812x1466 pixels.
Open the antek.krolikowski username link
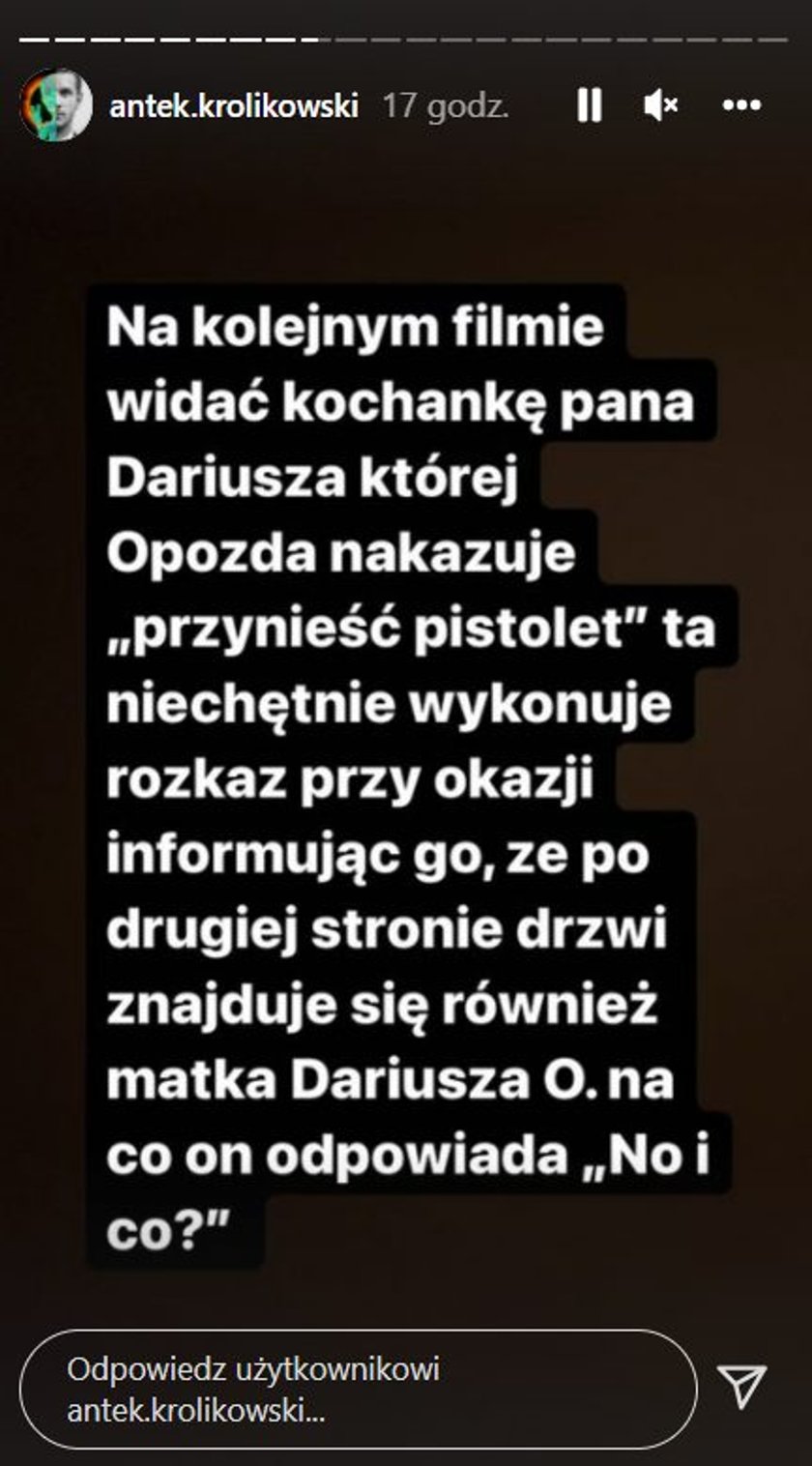pos(234,106)
